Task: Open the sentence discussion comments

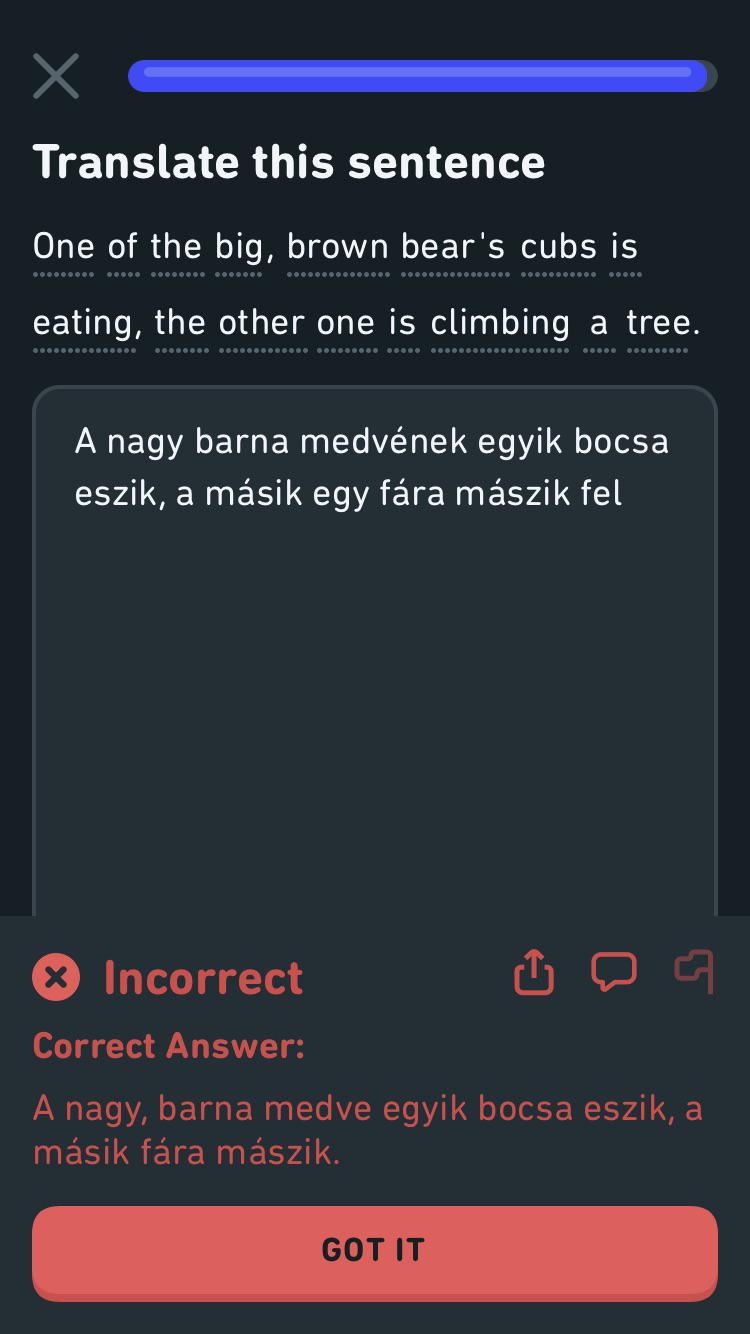Action: (x=614, y=972)
